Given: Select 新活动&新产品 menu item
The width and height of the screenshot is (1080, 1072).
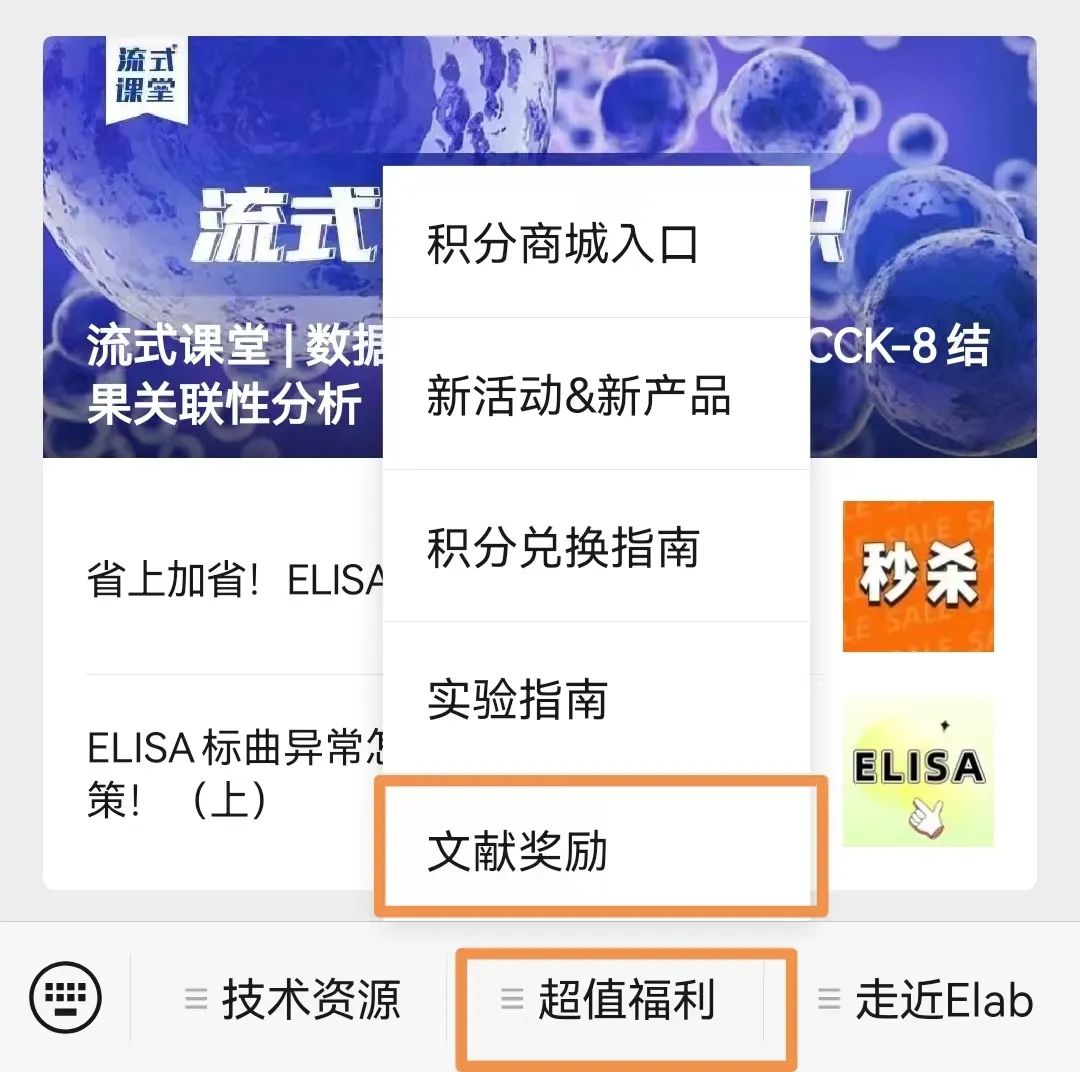Looking at the screenshot, I should click(596, 396).
